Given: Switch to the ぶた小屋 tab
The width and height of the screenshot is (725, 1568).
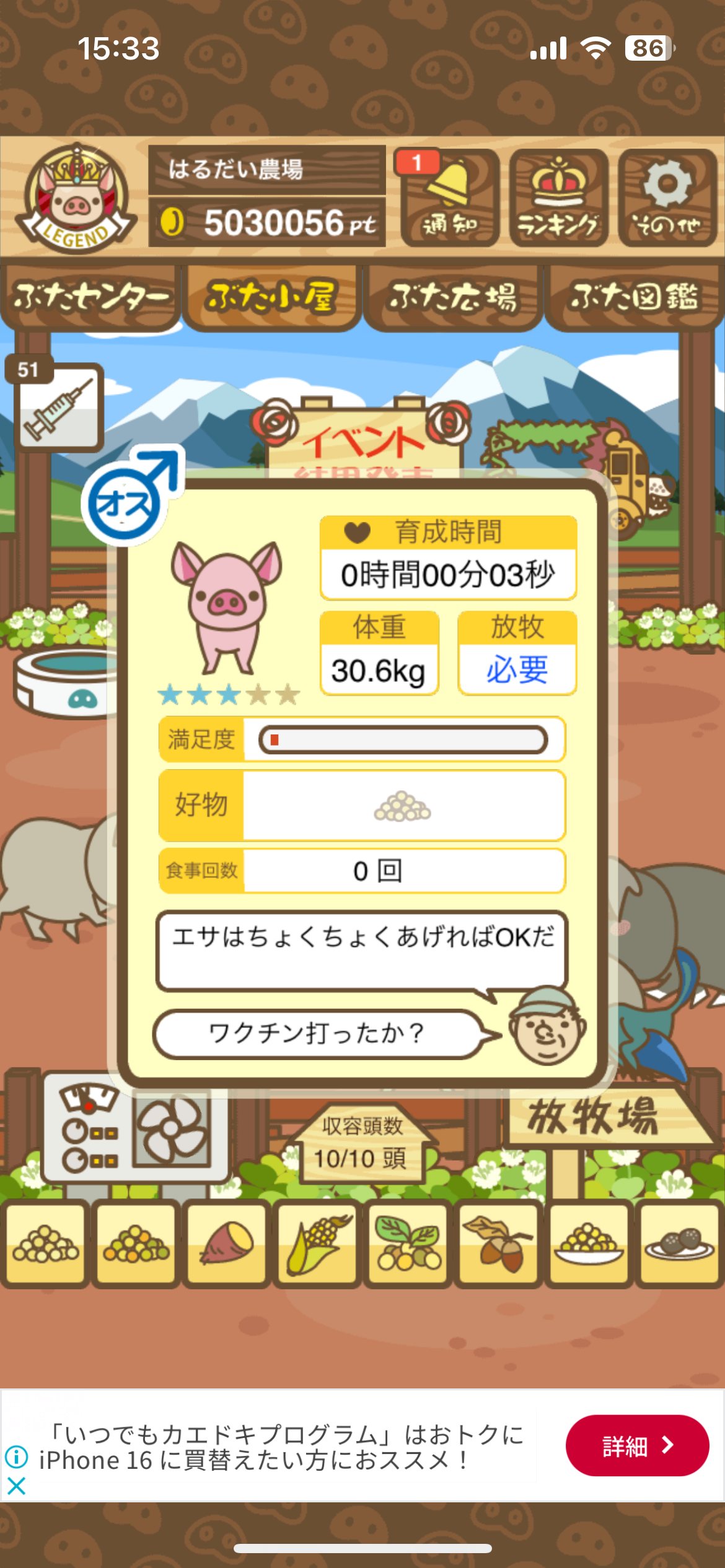Looking at the screenshot, I should 271,298.
